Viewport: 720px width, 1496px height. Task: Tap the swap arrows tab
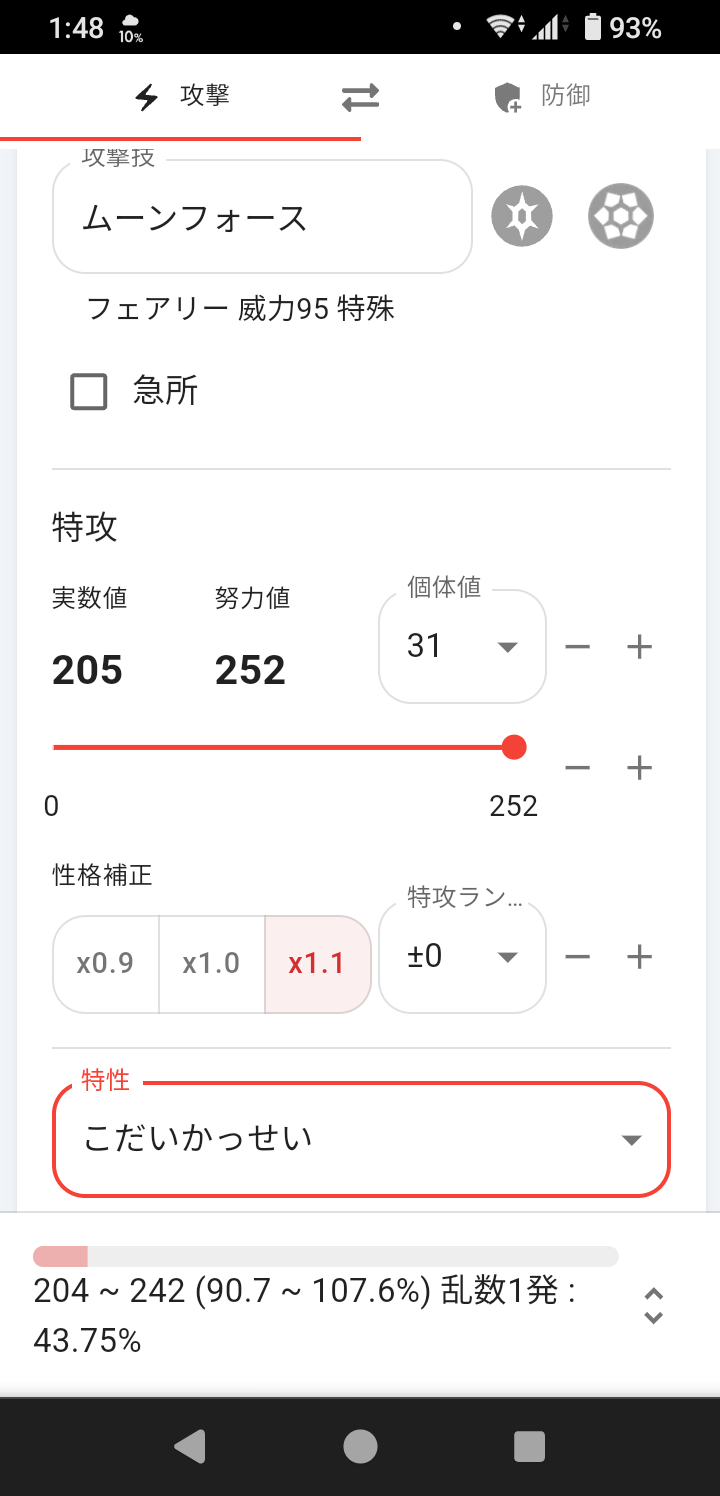pos(360,96)
